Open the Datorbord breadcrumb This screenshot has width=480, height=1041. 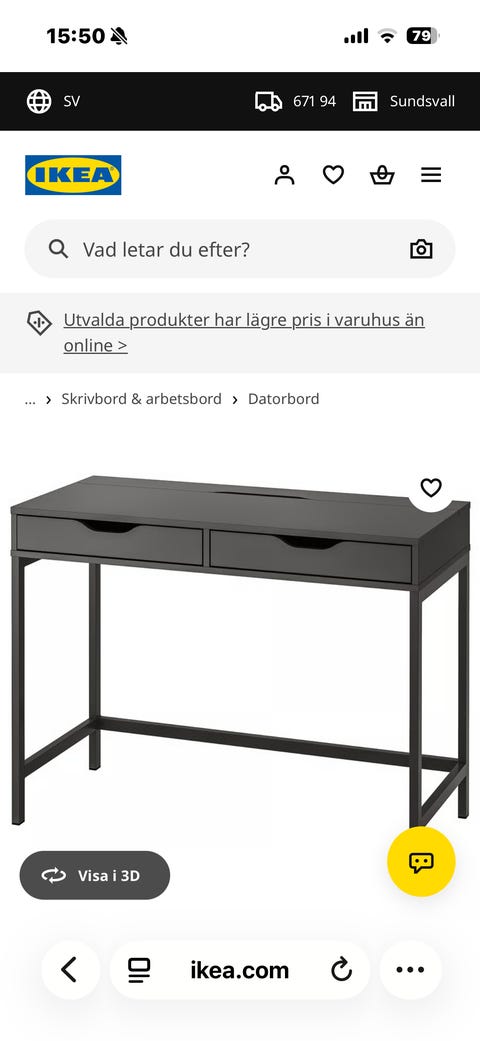point(283,399)
